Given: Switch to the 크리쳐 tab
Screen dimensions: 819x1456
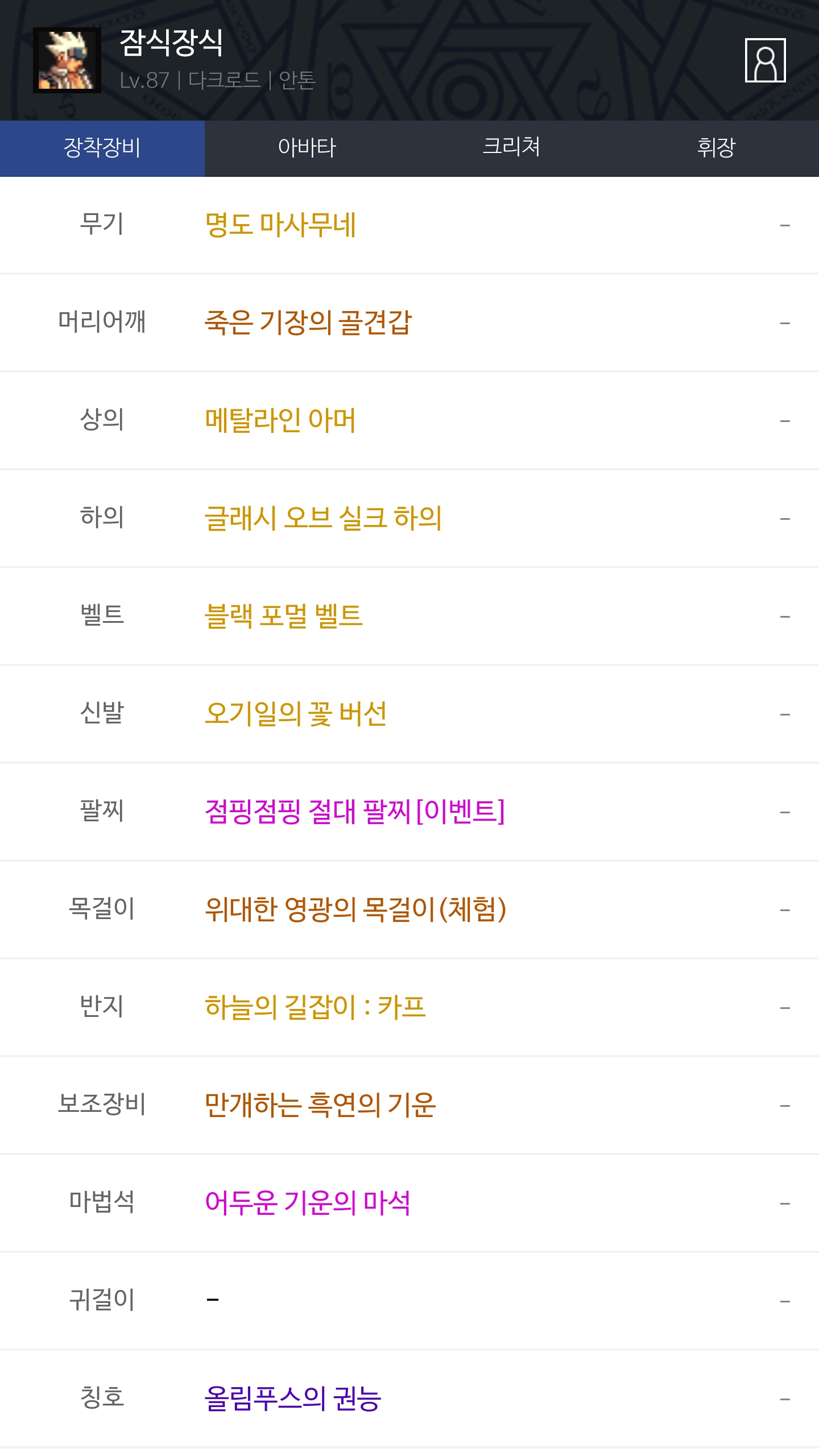Looking at the screenshot, I should click(x=511, y=148).
